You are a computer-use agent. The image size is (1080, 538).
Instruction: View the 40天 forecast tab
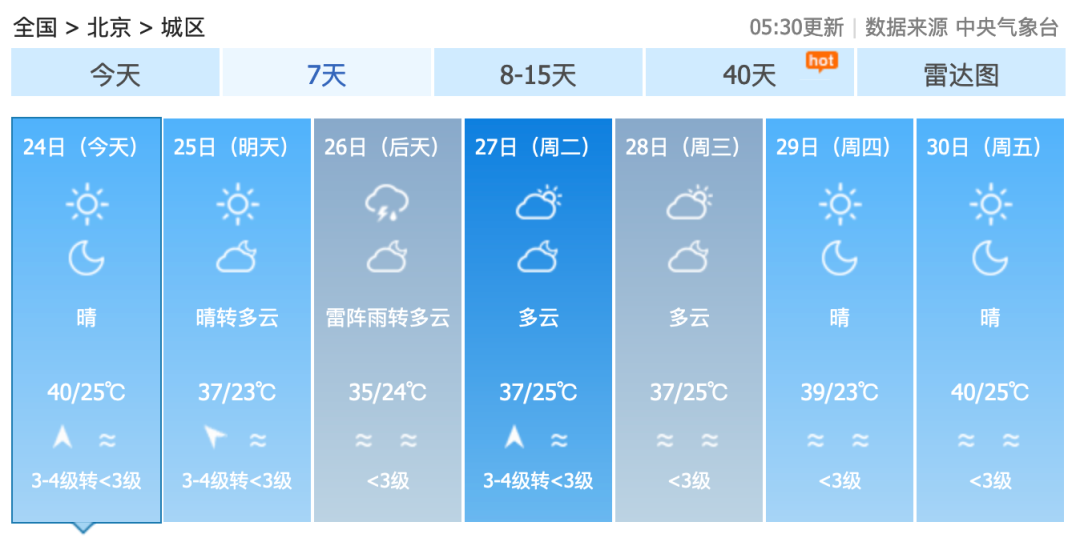(x=749, y=74)
